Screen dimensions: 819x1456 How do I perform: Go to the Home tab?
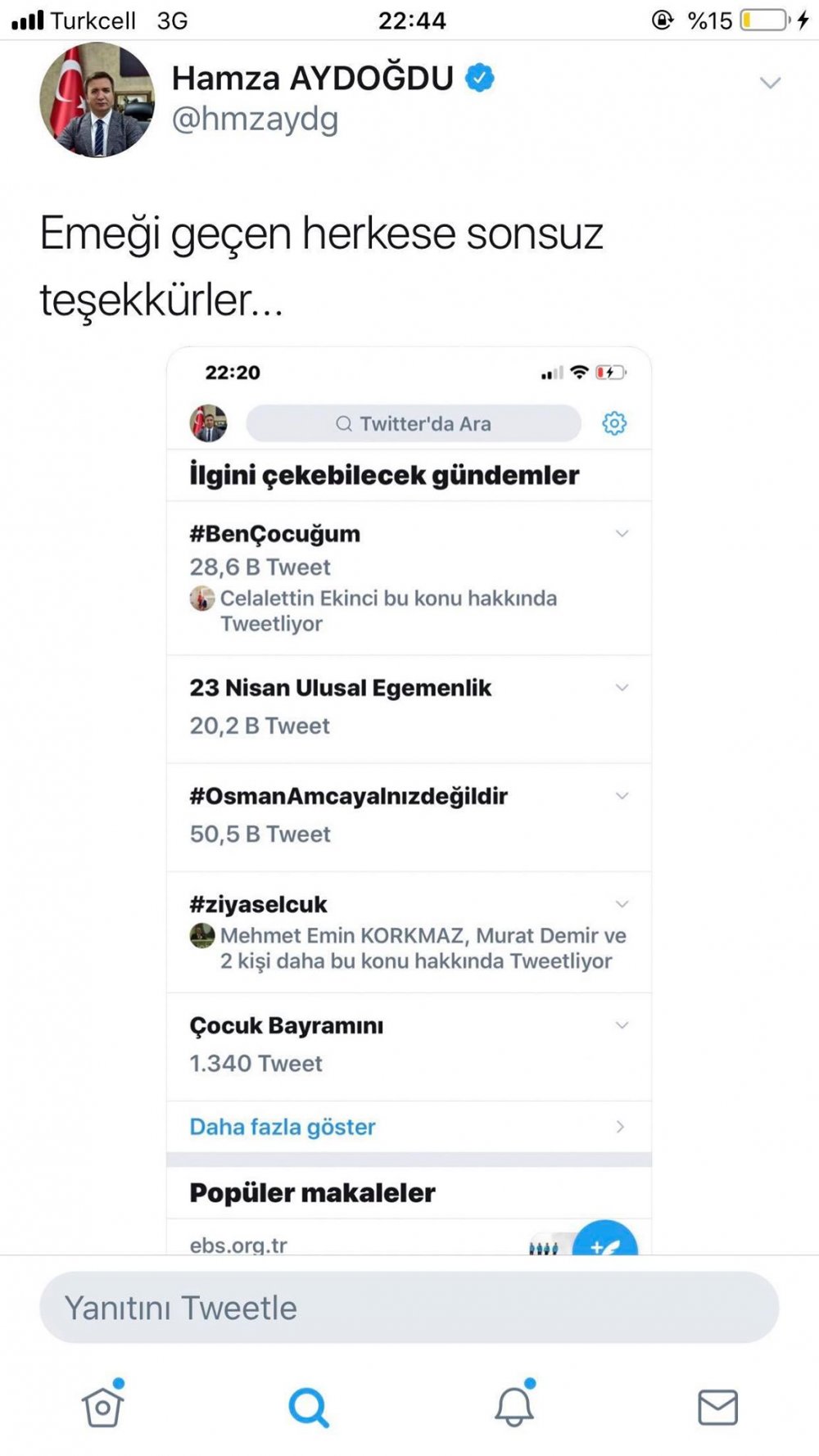click(x=103, y=1407)
